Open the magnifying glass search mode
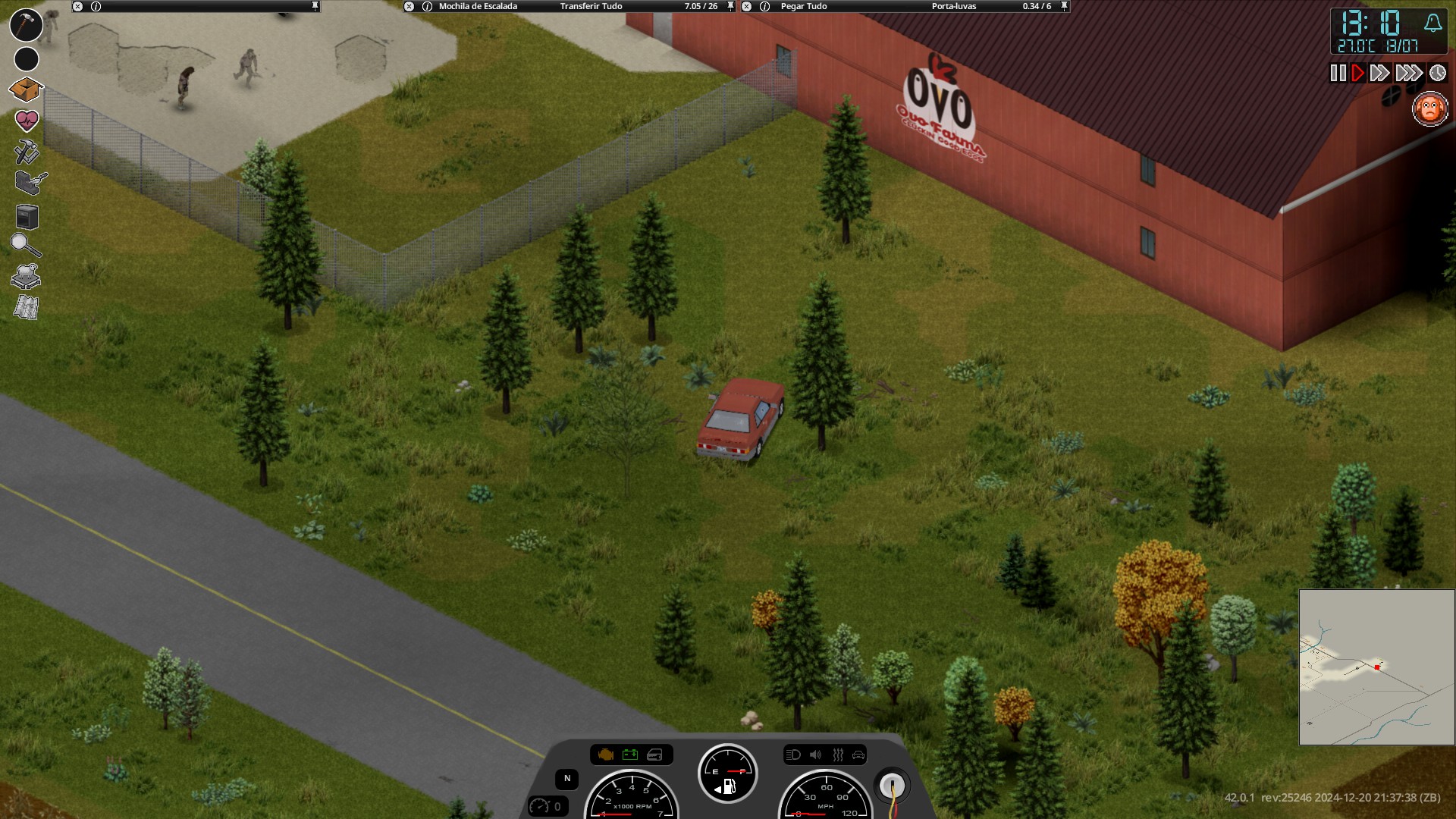The width and height of the screenshot is (1456, 819). click(25, 245)
